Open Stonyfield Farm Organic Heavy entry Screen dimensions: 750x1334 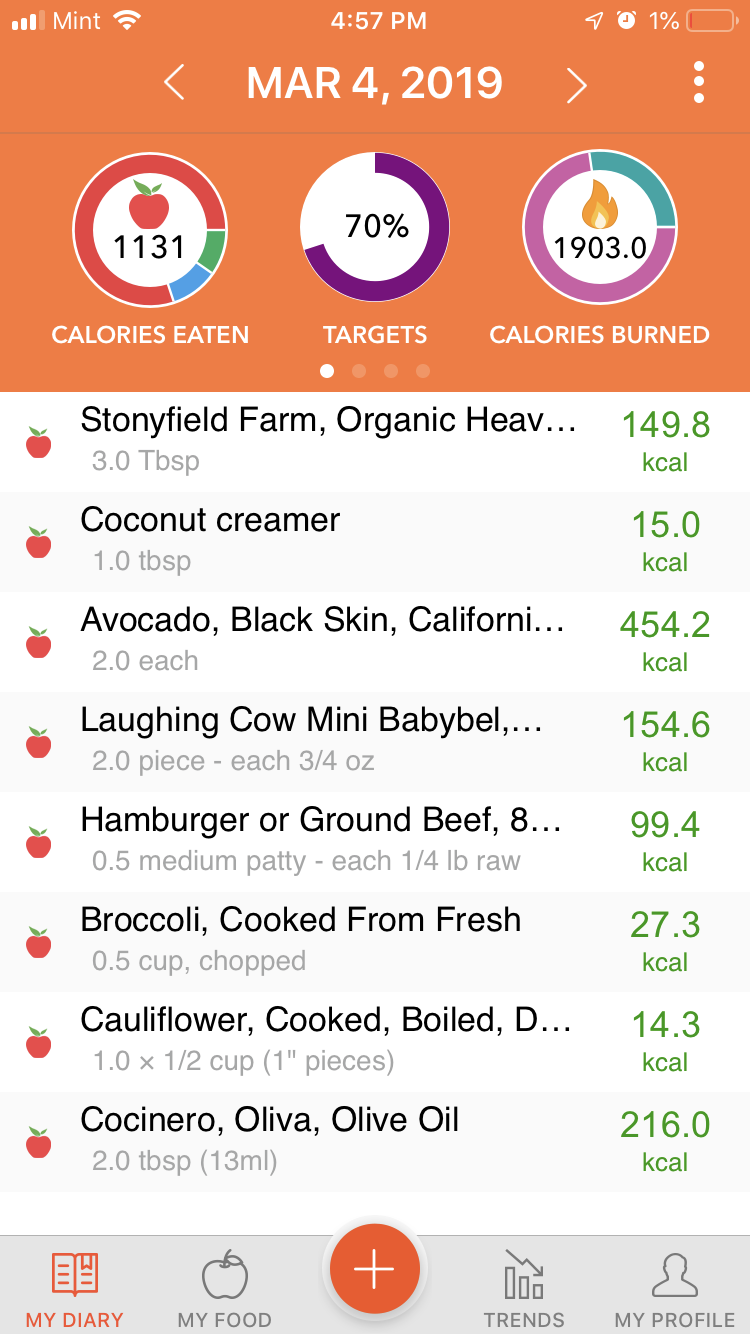pyautogui.click(x=375, y=442)
